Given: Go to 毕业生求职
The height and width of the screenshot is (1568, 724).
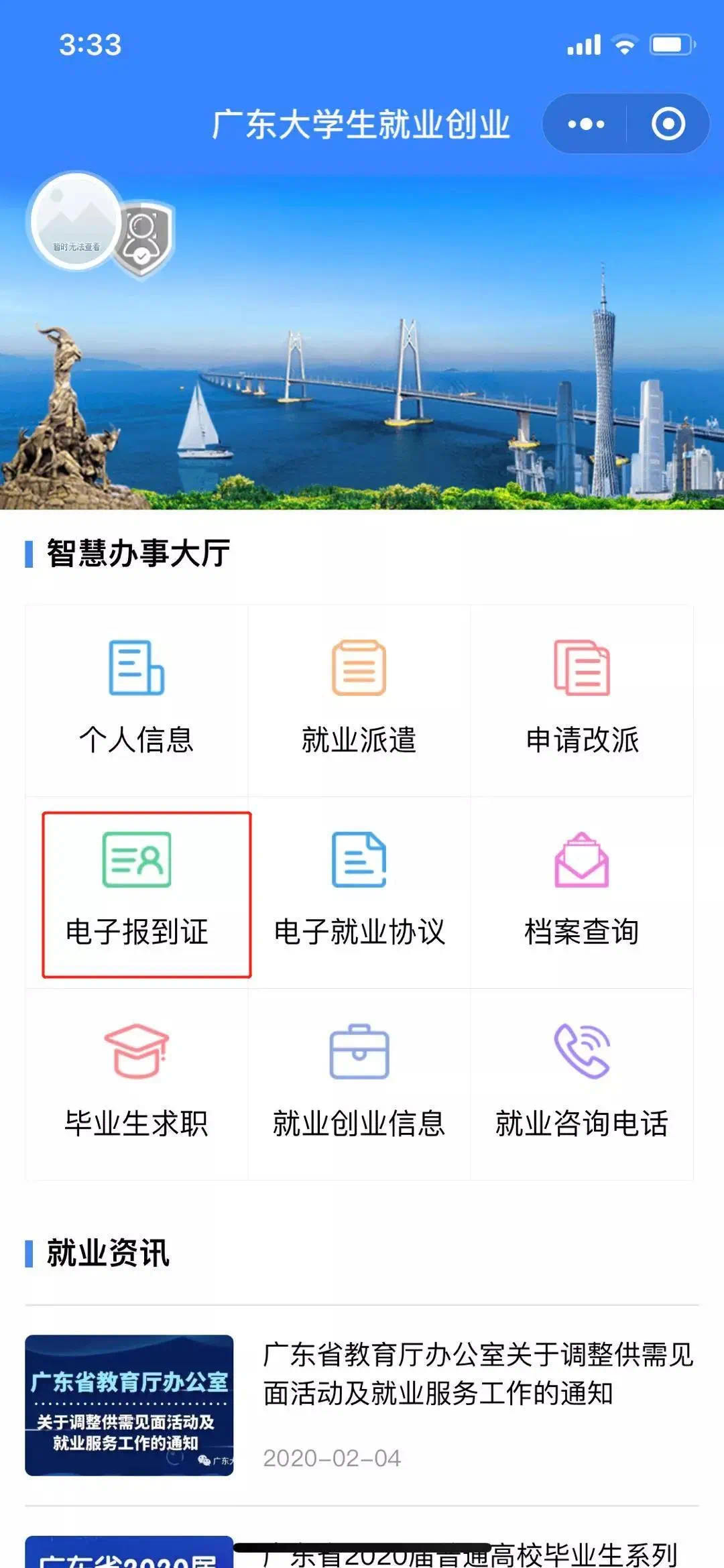Looking at the screenshot, I should click(x=137, y=1084).
